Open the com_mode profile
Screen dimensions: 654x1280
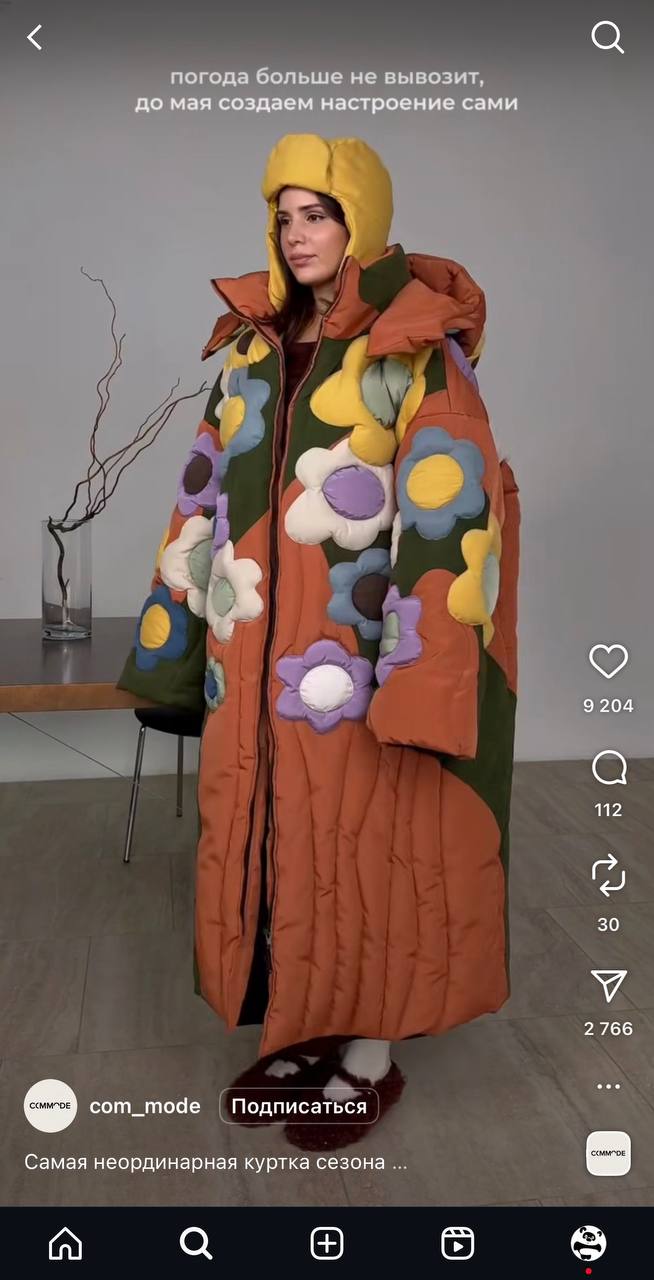[145, 1106]
